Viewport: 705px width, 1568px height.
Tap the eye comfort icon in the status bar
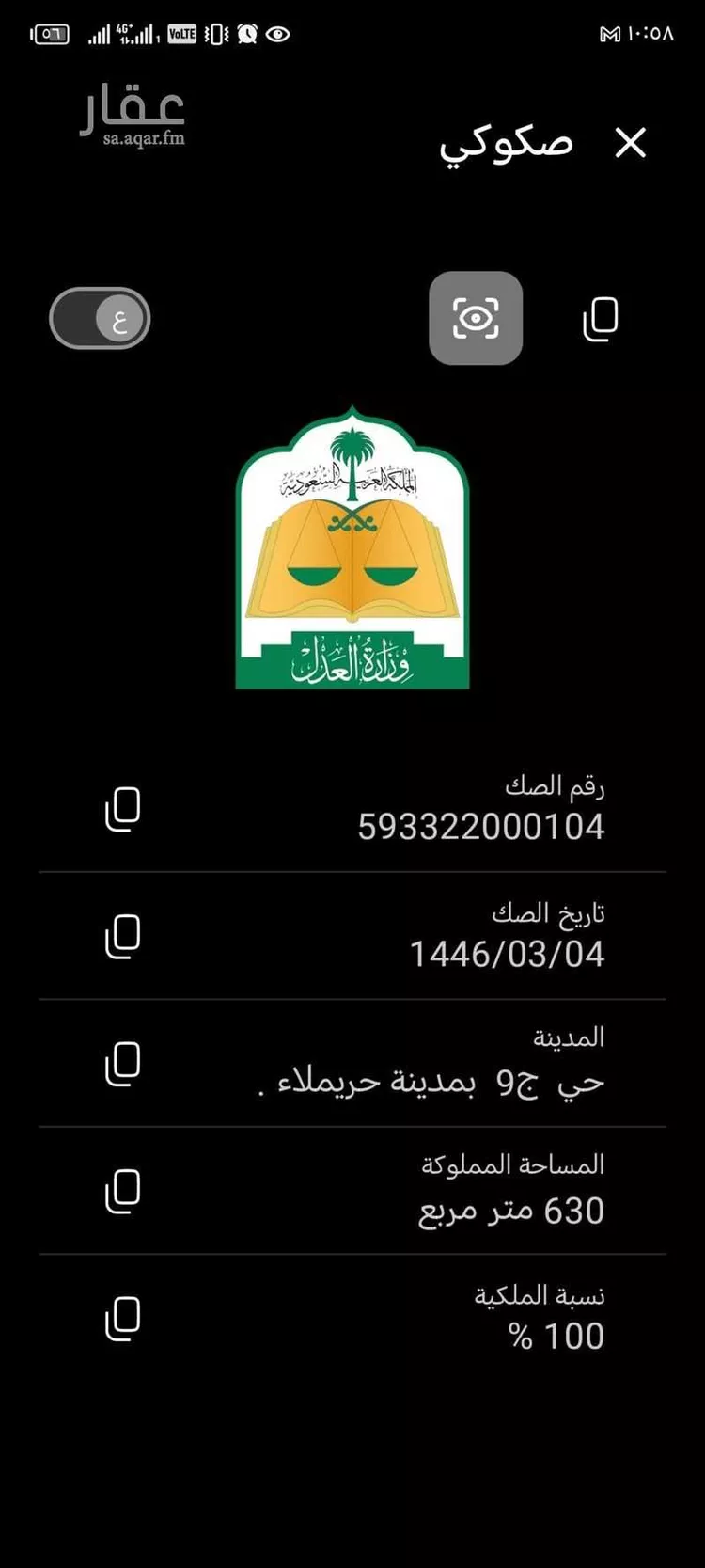pyautogui.click(x=276, y=33)
